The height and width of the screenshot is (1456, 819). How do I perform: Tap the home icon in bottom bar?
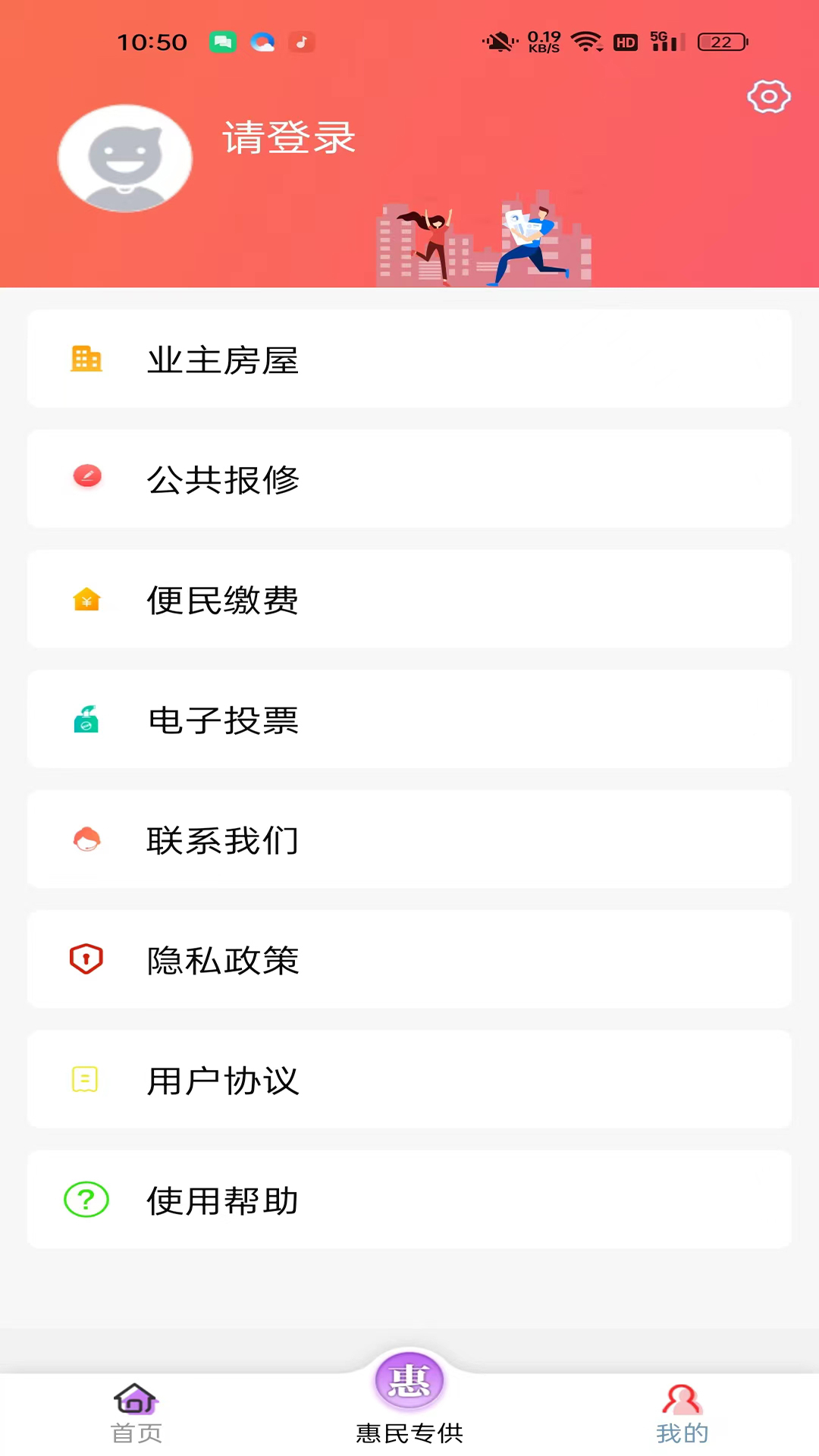136,1398
